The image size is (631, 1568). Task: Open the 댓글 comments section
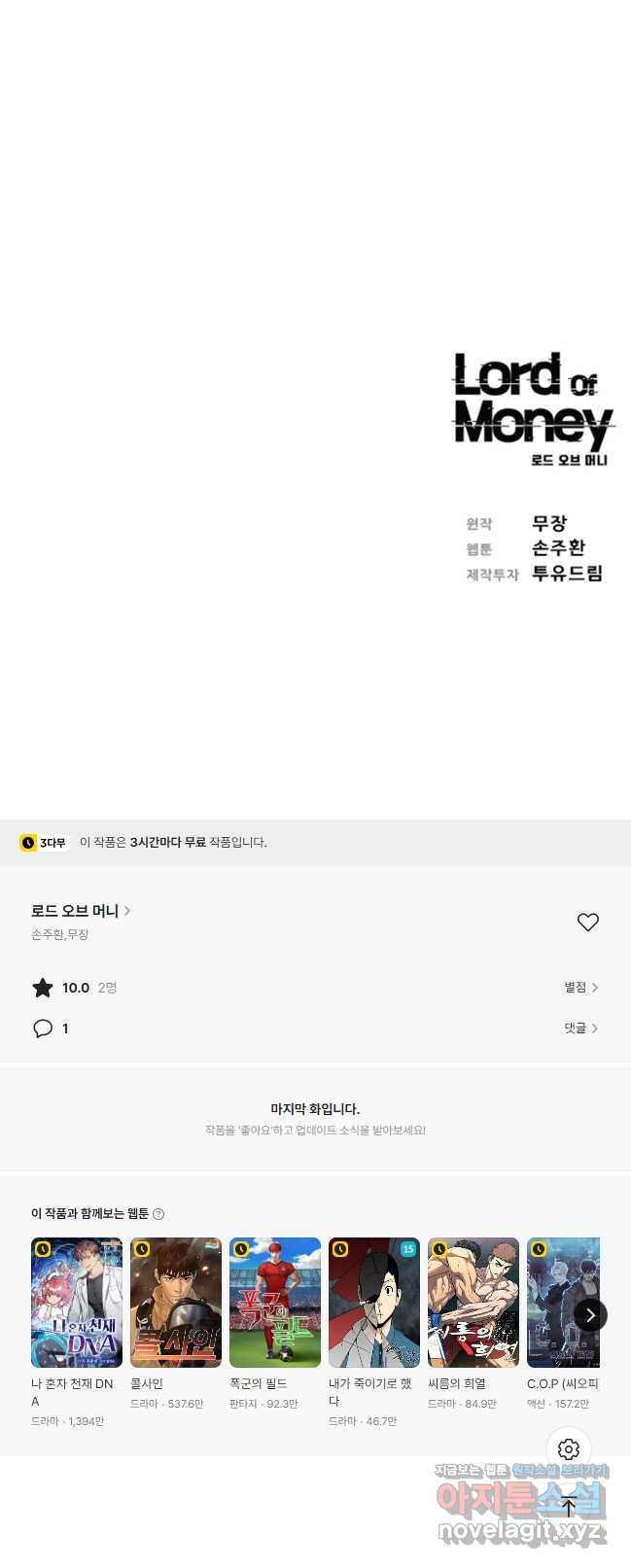click(x=580, y=1028)
